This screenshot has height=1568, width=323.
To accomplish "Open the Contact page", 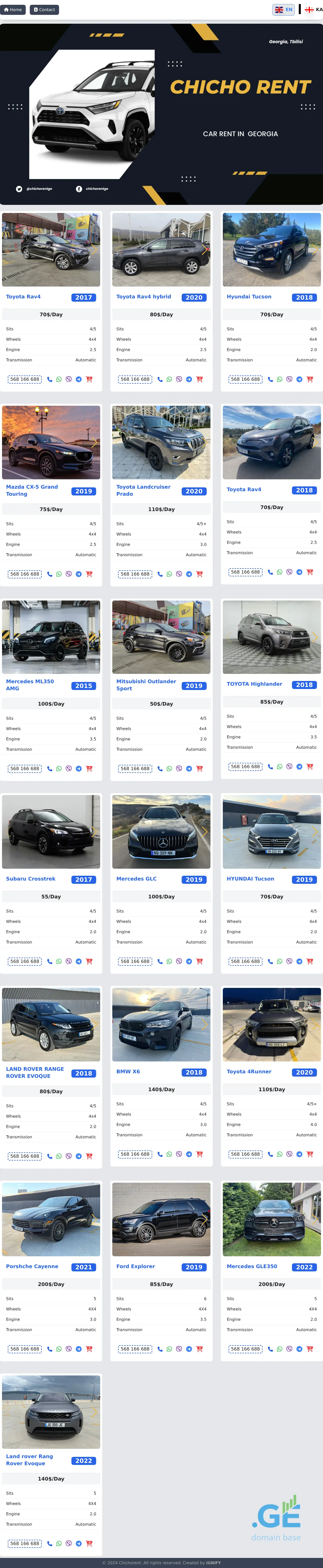I will pyautogui.click(x=44, y=10).
